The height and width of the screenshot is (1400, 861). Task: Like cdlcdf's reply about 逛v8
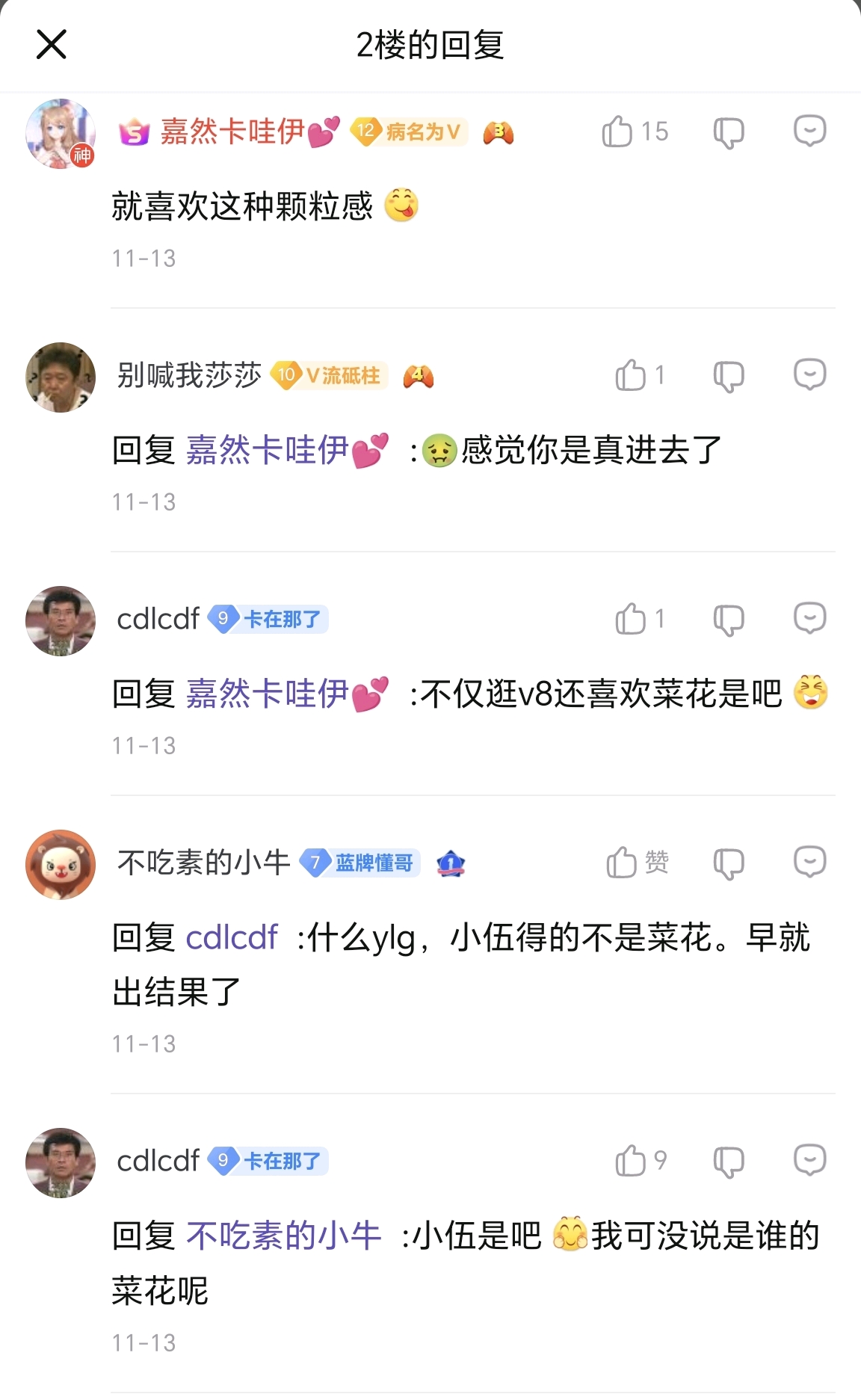click(x=631, y=619)
